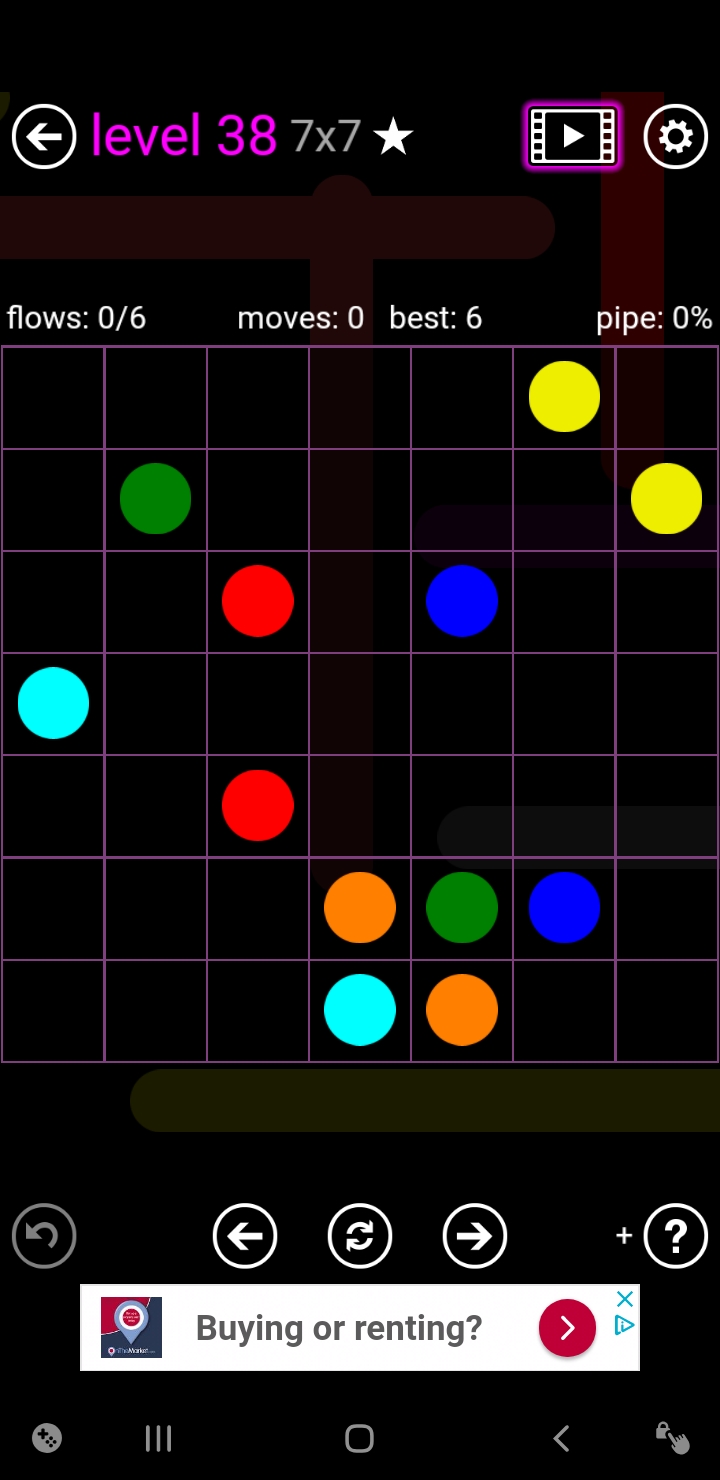Tap the system back button
The image size is (720, 1480).
[x=561, y=1438]
